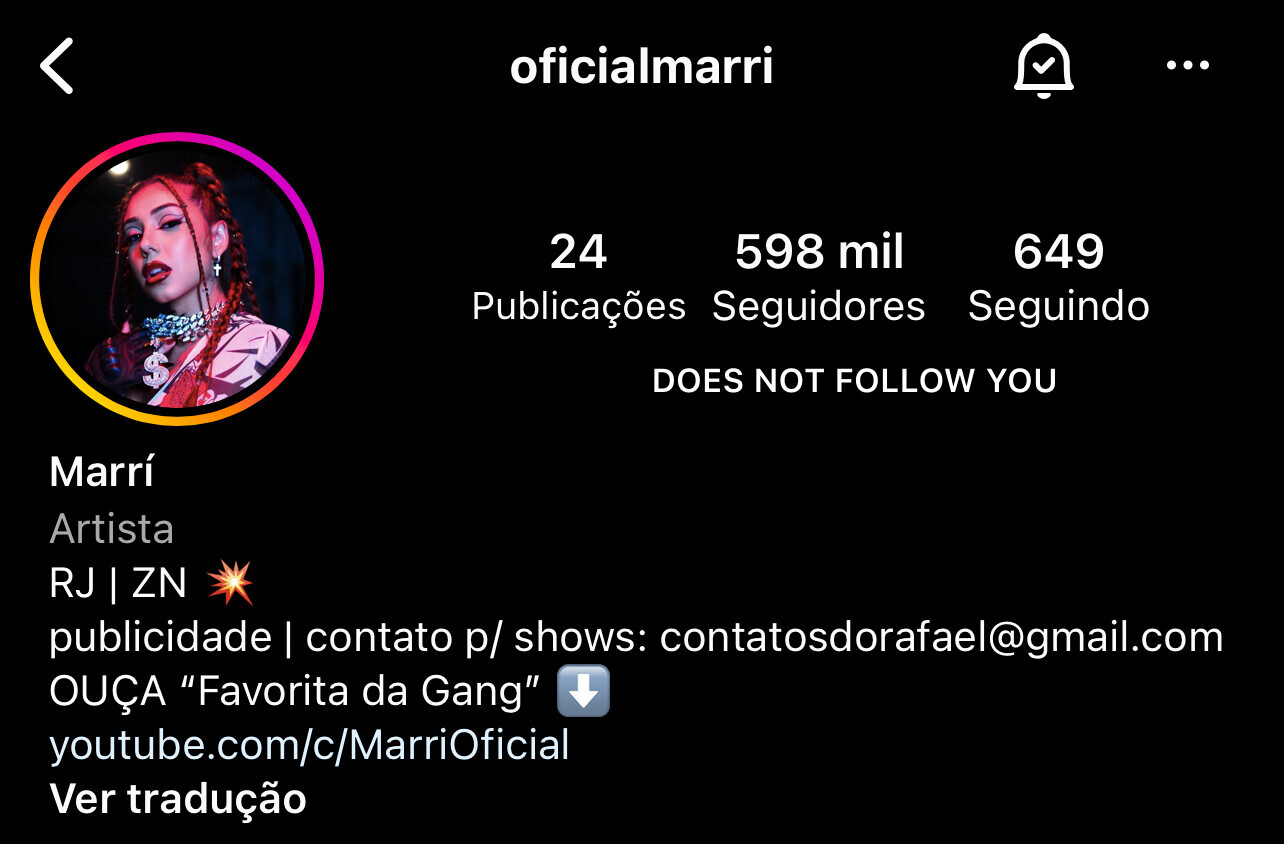View the 24 Publicações posts

tap(578, 277)
